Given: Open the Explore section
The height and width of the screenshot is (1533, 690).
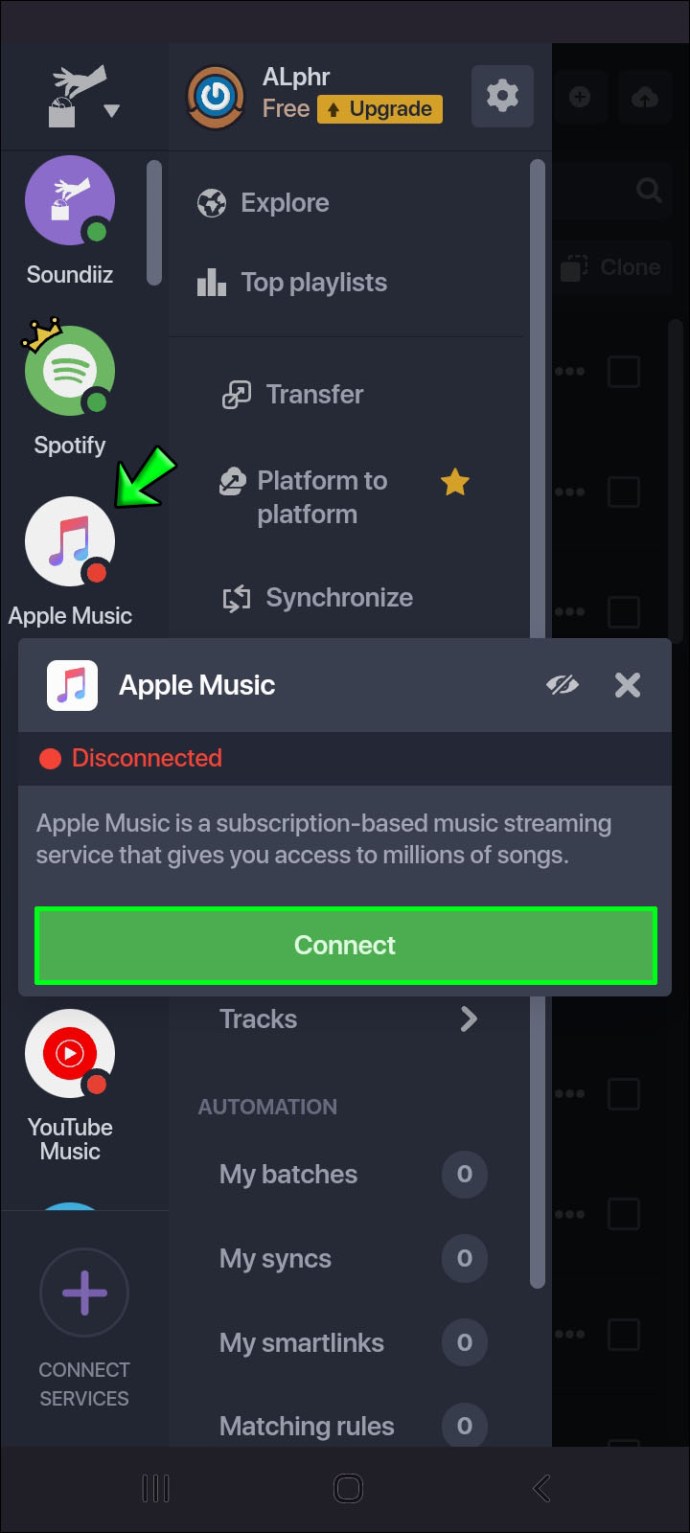Looking at the screenshot, I should point(284,203).
